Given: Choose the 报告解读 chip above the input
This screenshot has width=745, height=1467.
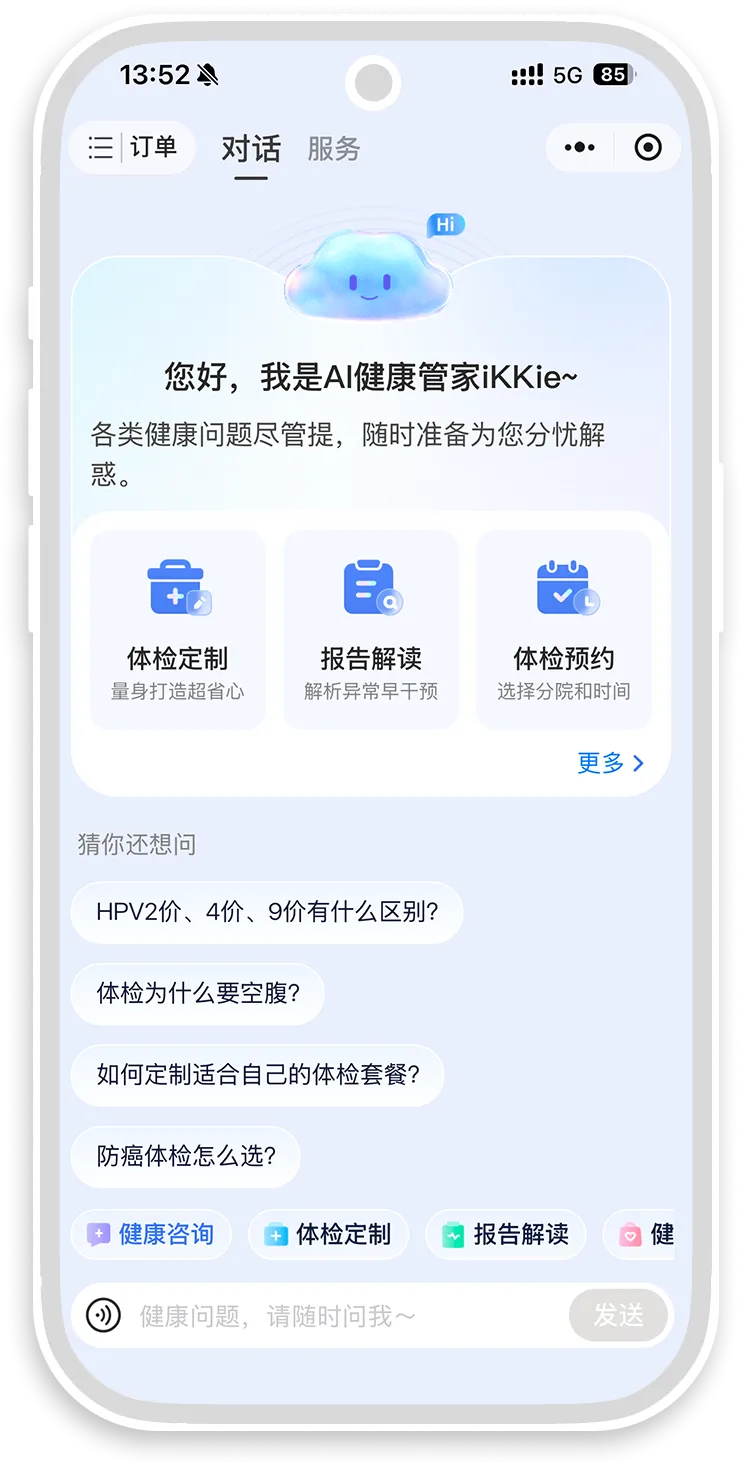Looking at the screenshot, I should 506,1235.
